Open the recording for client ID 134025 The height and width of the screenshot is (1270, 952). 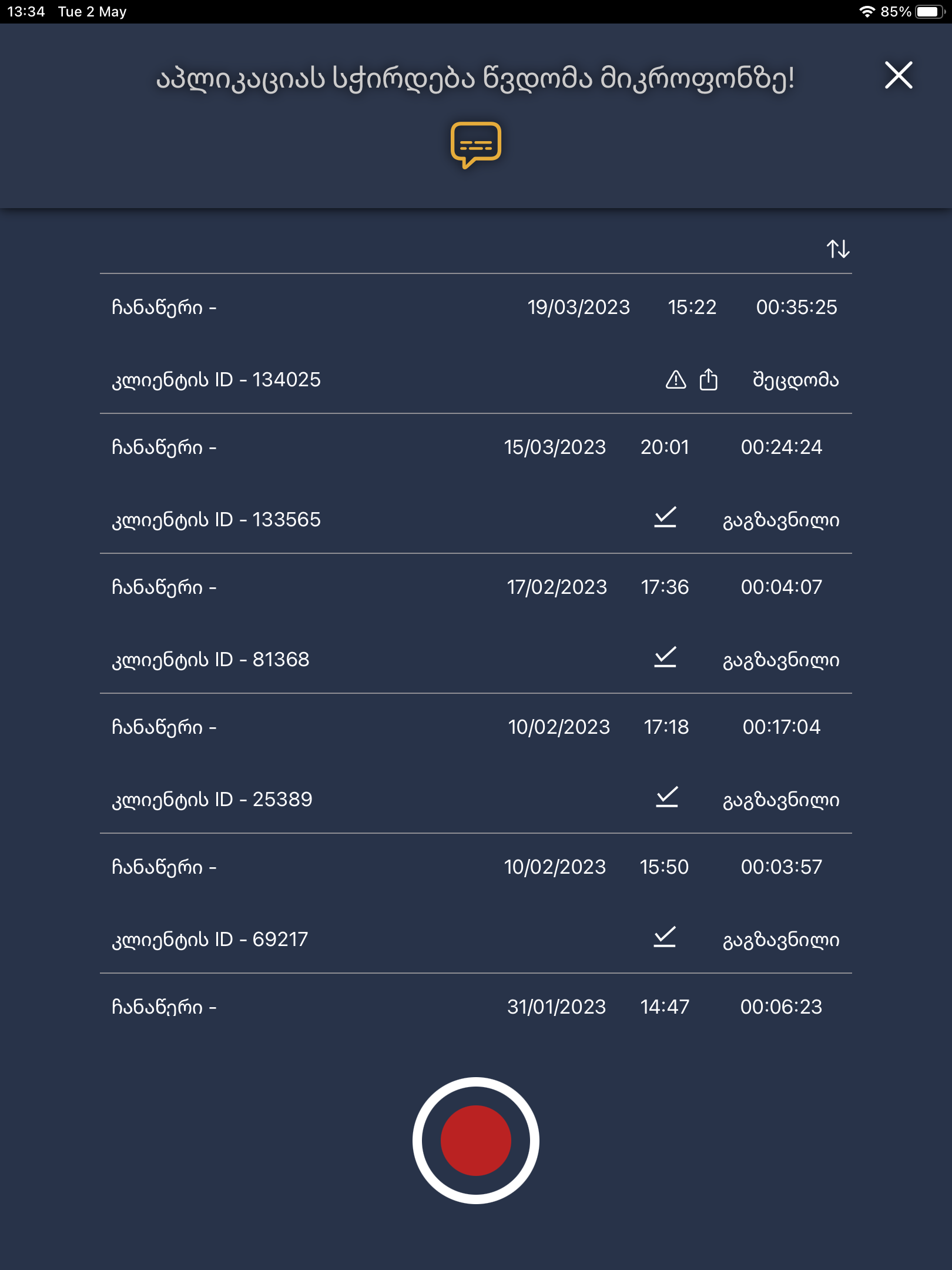(353, 344)
